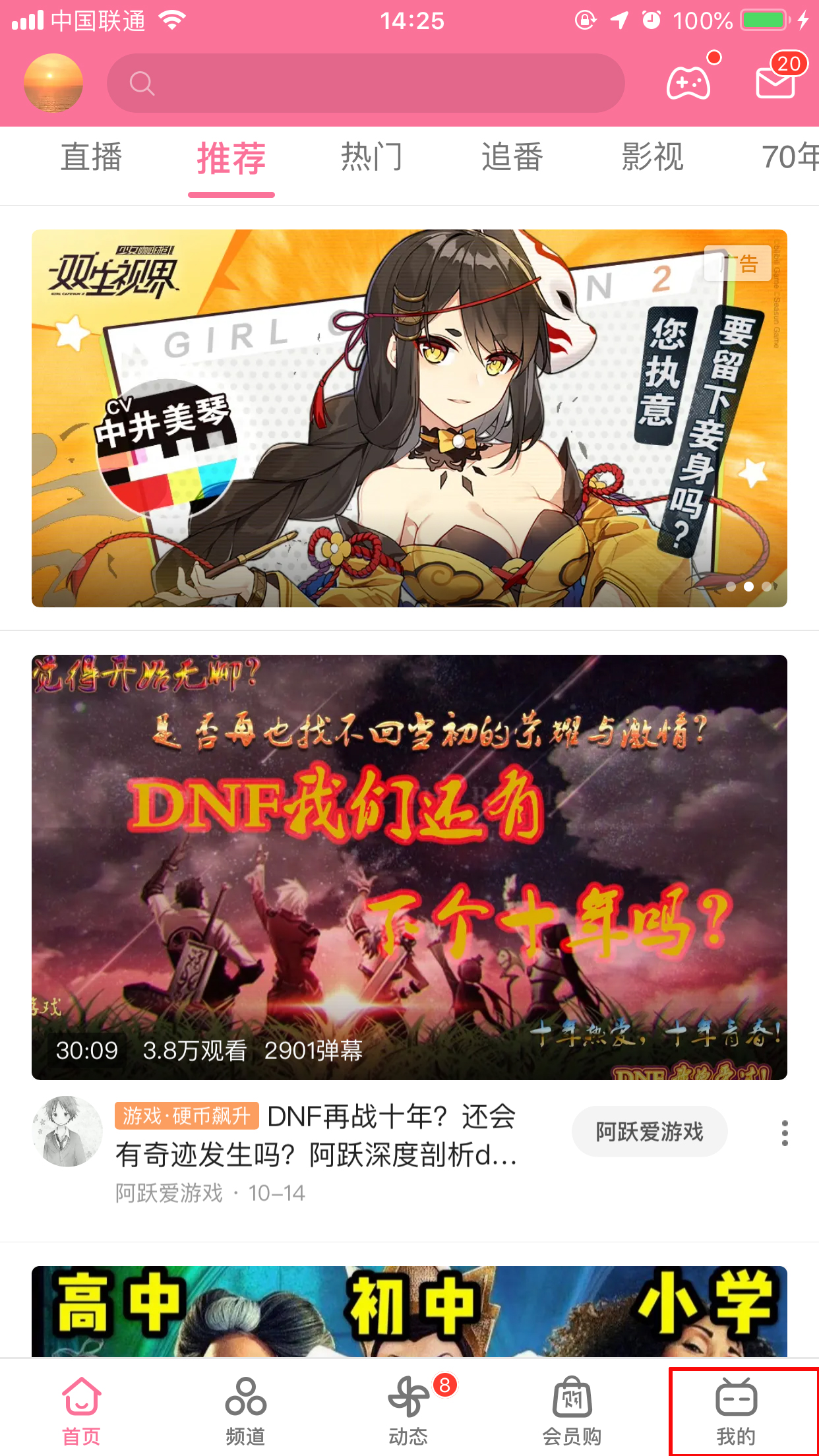Screen dimensions: 819x1456
Task: Select the 推荐 tab
Action: click(231, 158)
